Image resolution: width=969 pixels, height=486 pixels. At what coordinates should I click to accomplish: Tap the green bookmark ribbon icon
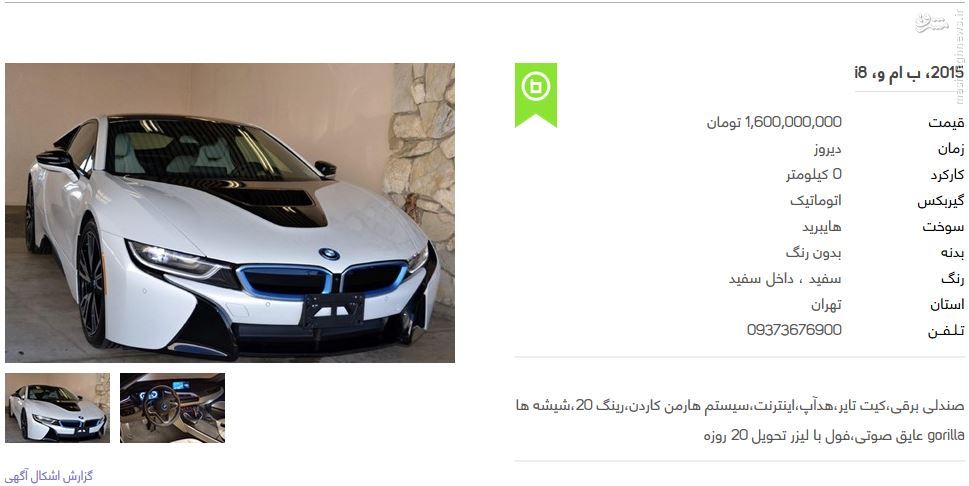(x=536, y=92)
